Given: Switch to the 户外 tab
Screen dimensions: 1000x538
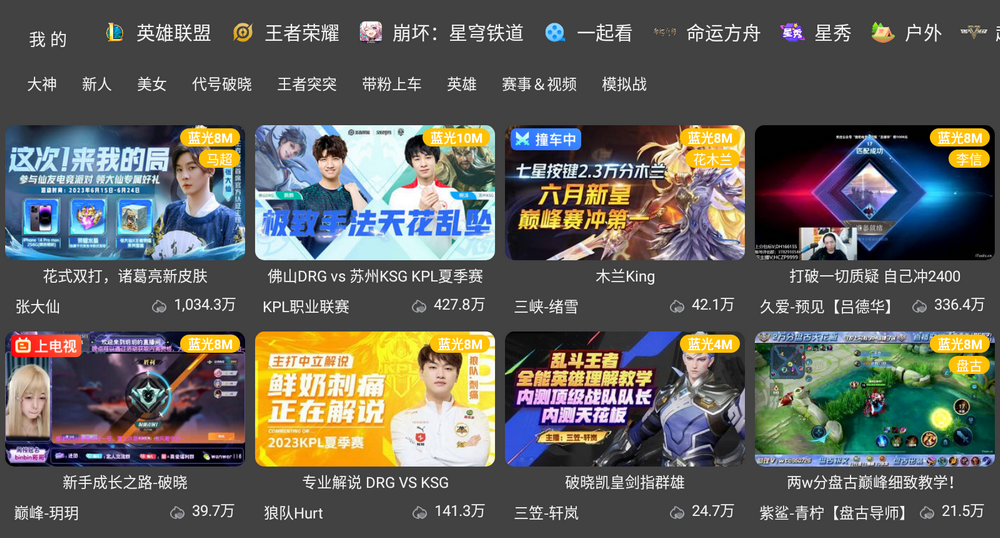Looking at the screenshot, I should click(907, 33).
